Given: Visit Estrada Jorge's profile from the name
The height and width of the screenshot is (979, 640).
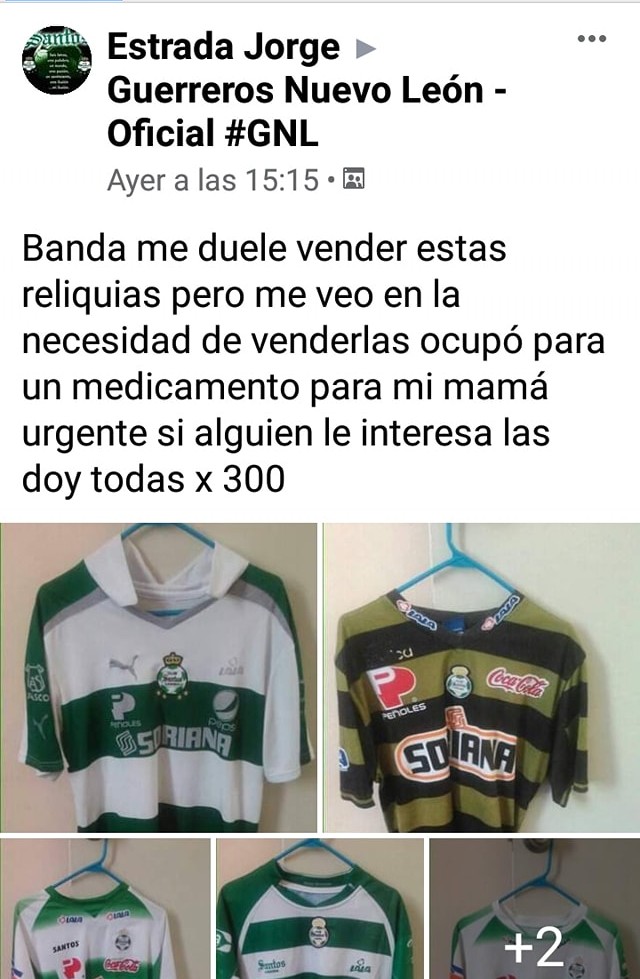Looking at the screenshot, I should [x=223, y=46].
